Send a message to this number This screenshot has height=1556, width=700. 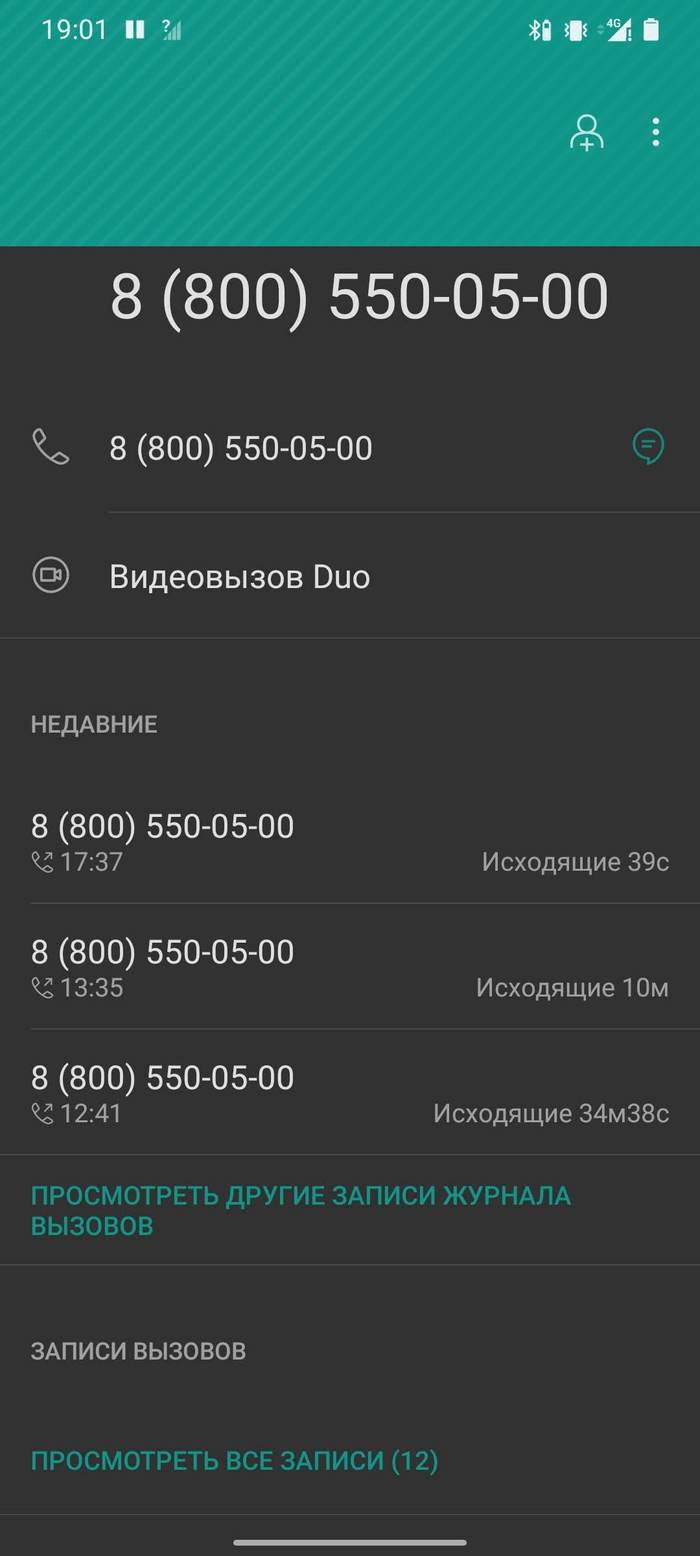pyautogui.click(x=648, y=446)
